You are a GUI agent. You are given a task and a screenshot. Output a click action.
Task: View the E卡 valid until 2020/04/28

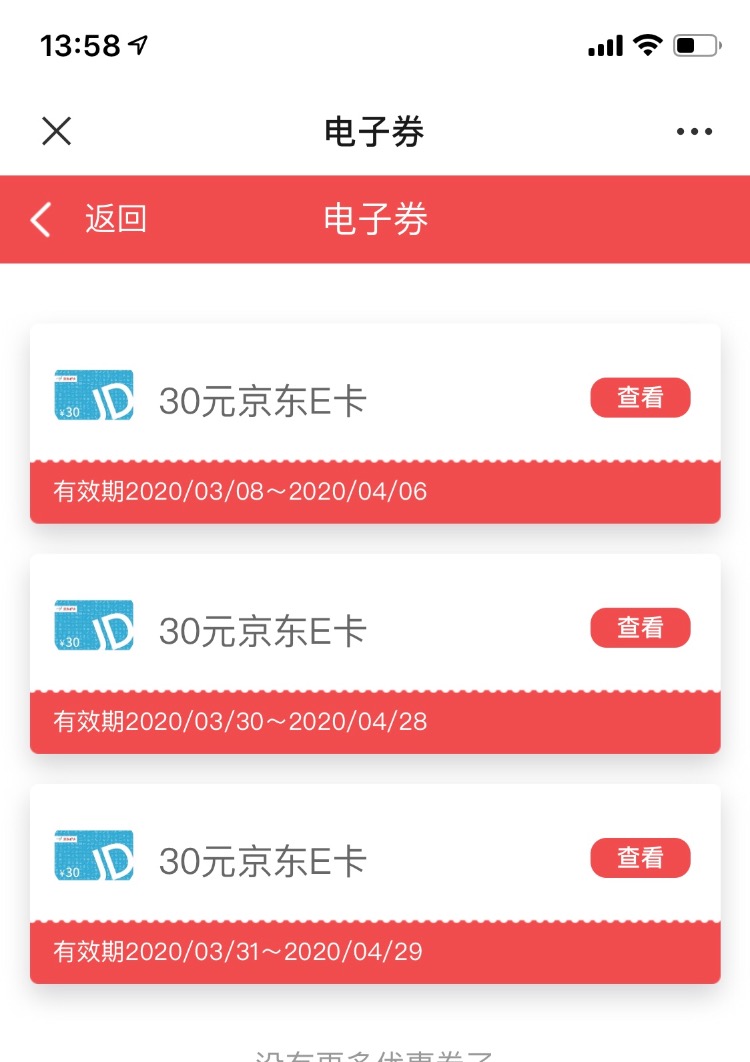click(640, 628)
